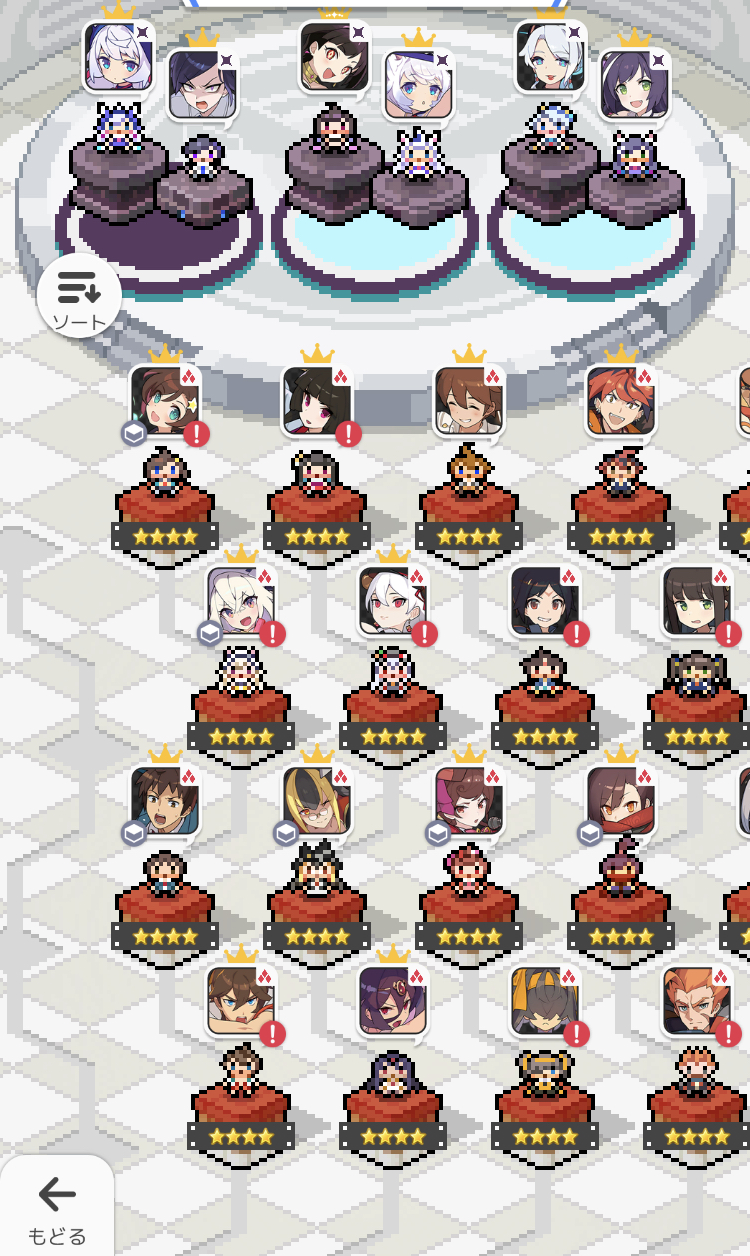Viewport: 750px width, 1256px height.
Task: Select the brunette girl with the teal eye
Action: (x=165, y=402)
